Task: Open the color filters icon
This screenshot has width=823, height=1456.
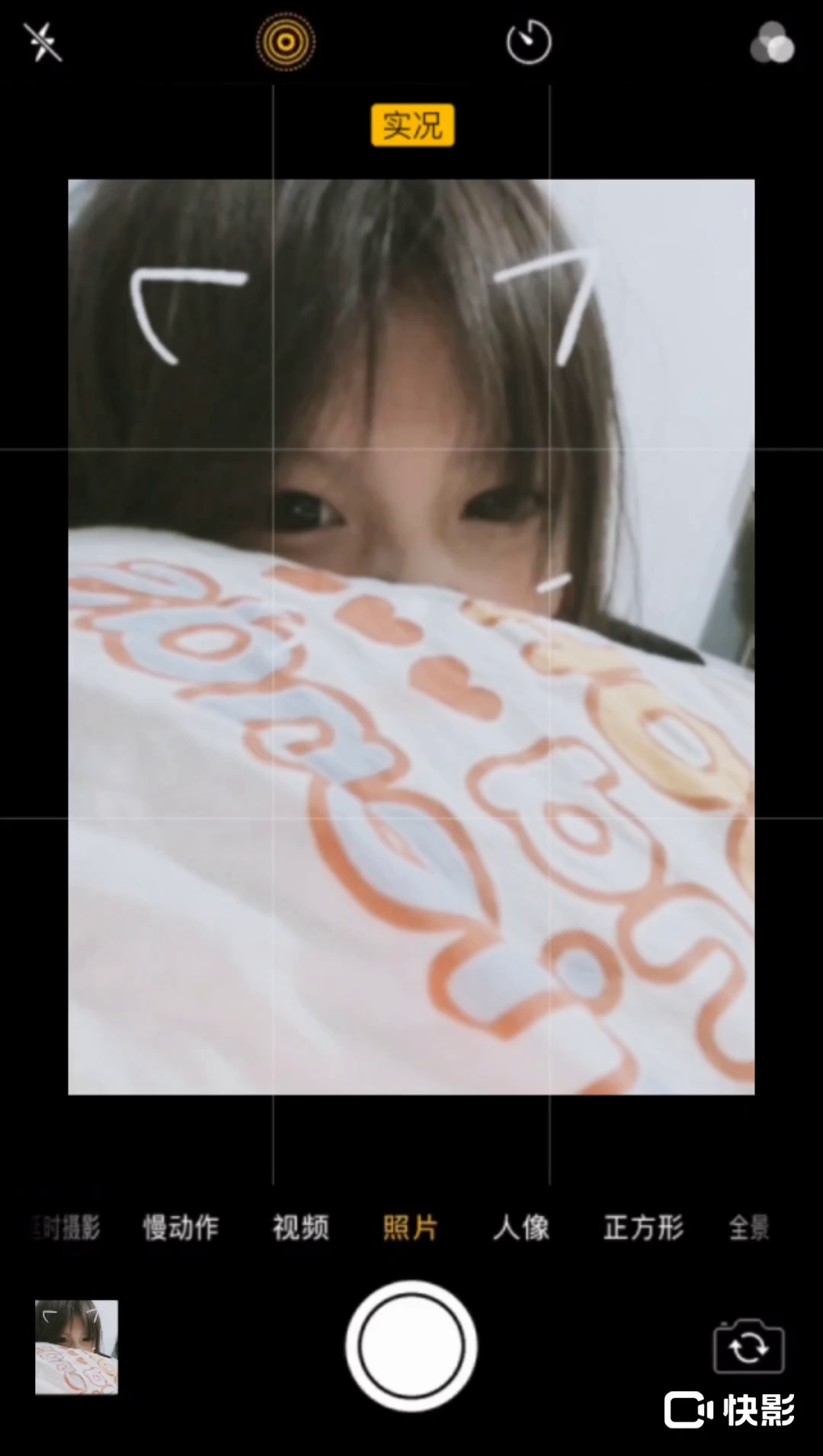Action: (x=773, y=43)
